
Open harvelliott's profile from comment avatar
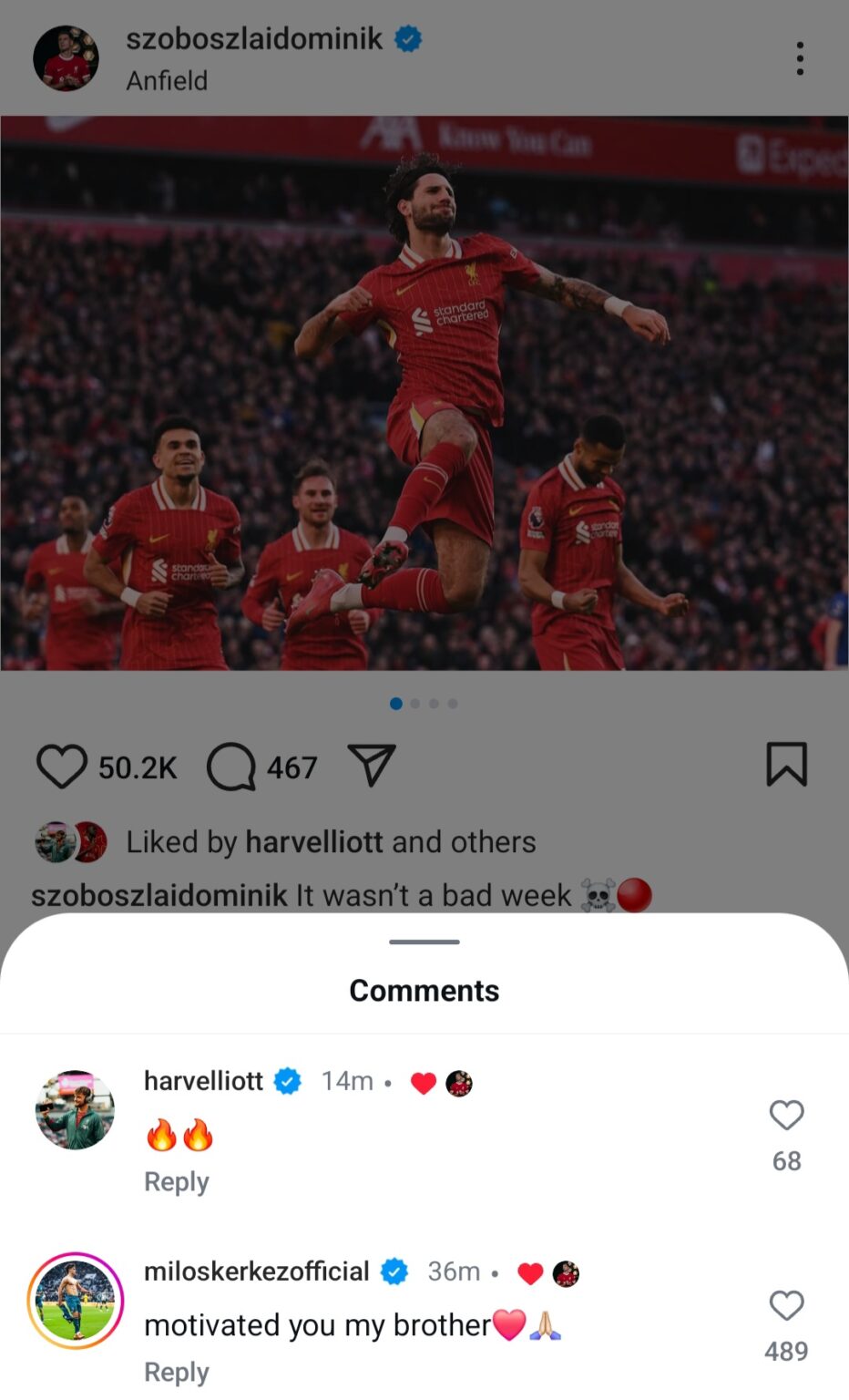[75, 1109]
